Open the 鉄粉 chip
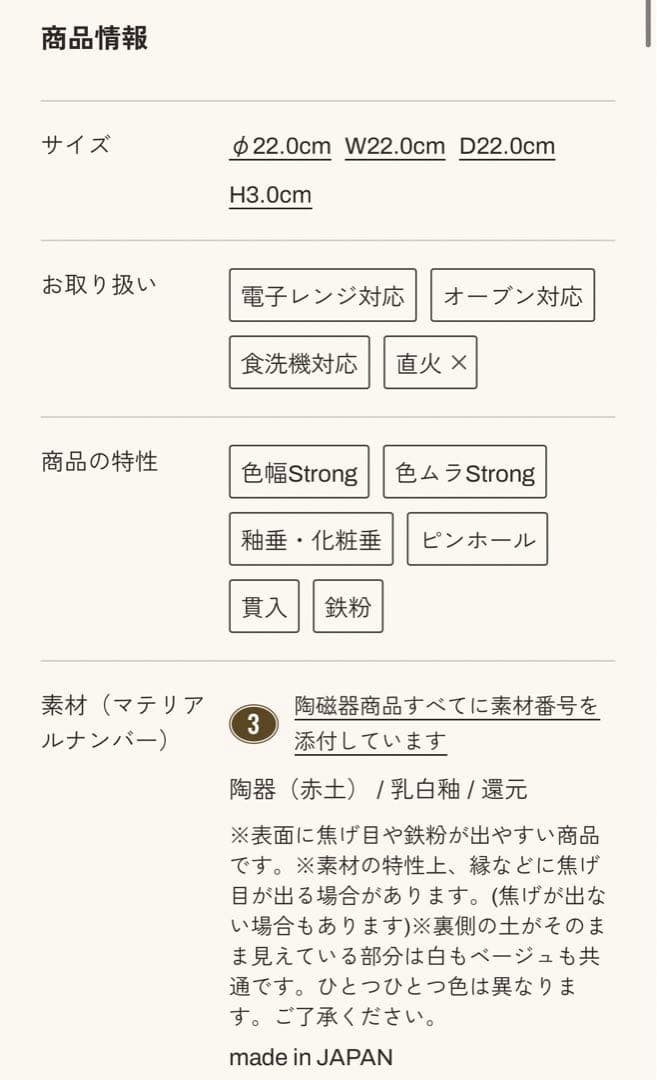Viewport: 657px width, 1080px height. point(348,606)
